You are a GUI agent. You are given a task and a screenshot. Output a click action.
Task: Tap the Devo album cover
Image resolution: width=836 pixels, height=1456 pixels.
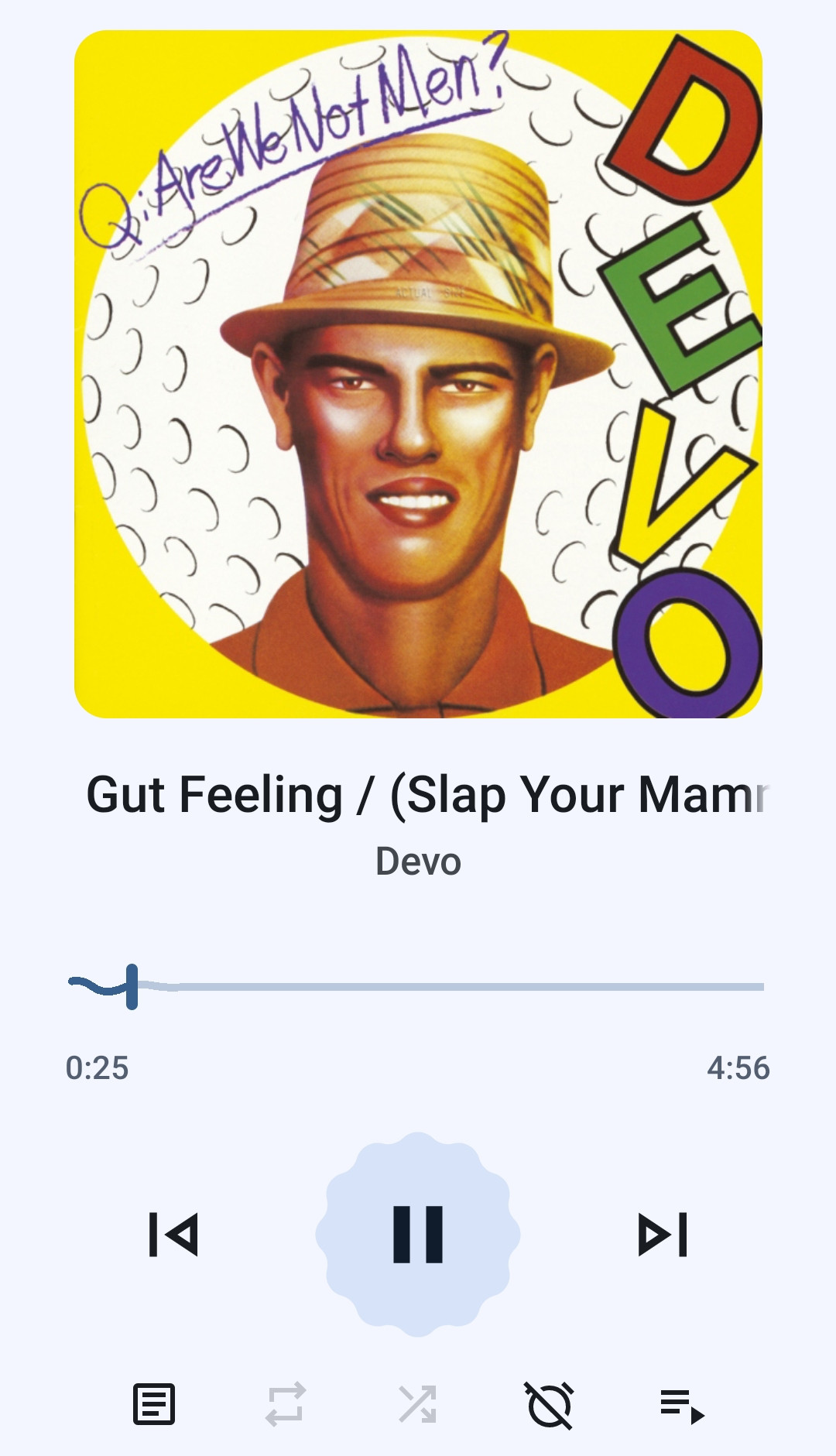pos(418,374)
